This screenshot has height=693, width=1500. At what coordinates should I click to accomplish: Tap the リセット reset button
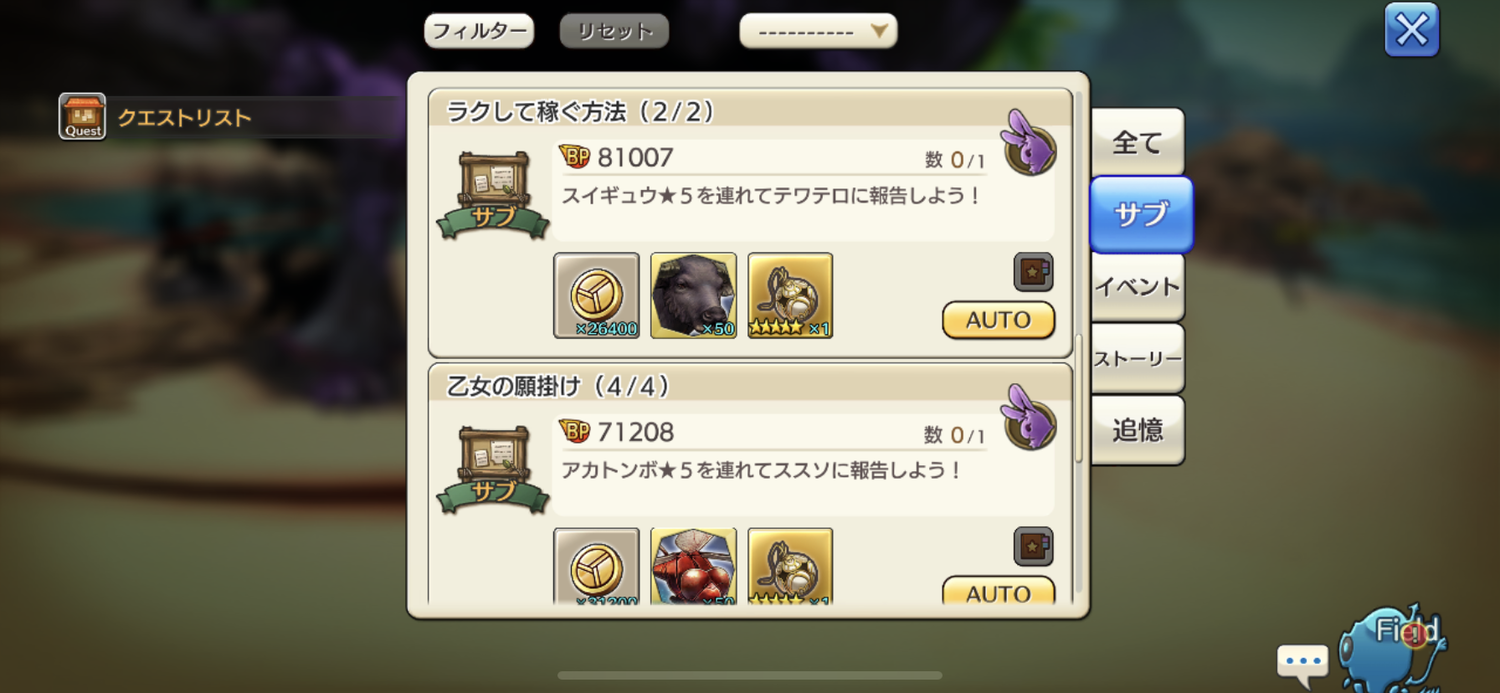(x=614, y=31)
